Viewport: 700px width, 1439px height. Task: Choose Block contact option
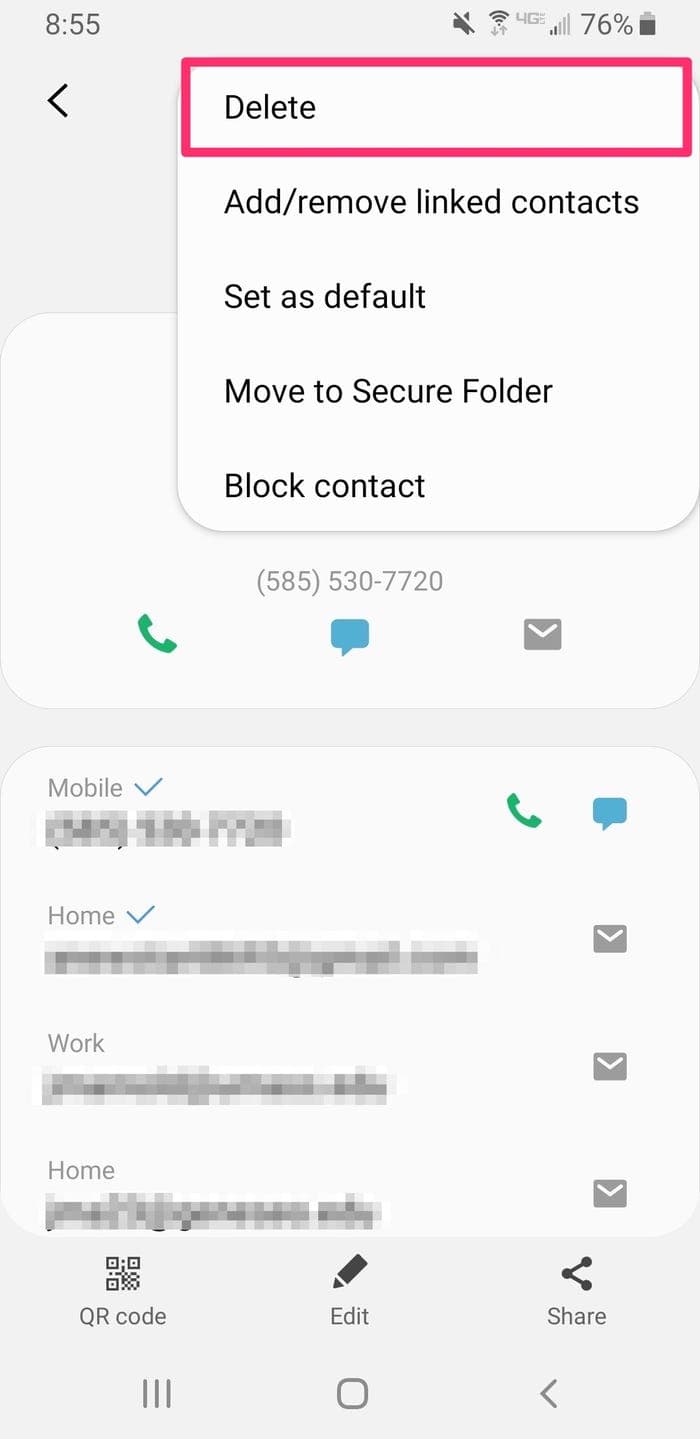click(x=324, y=486)
